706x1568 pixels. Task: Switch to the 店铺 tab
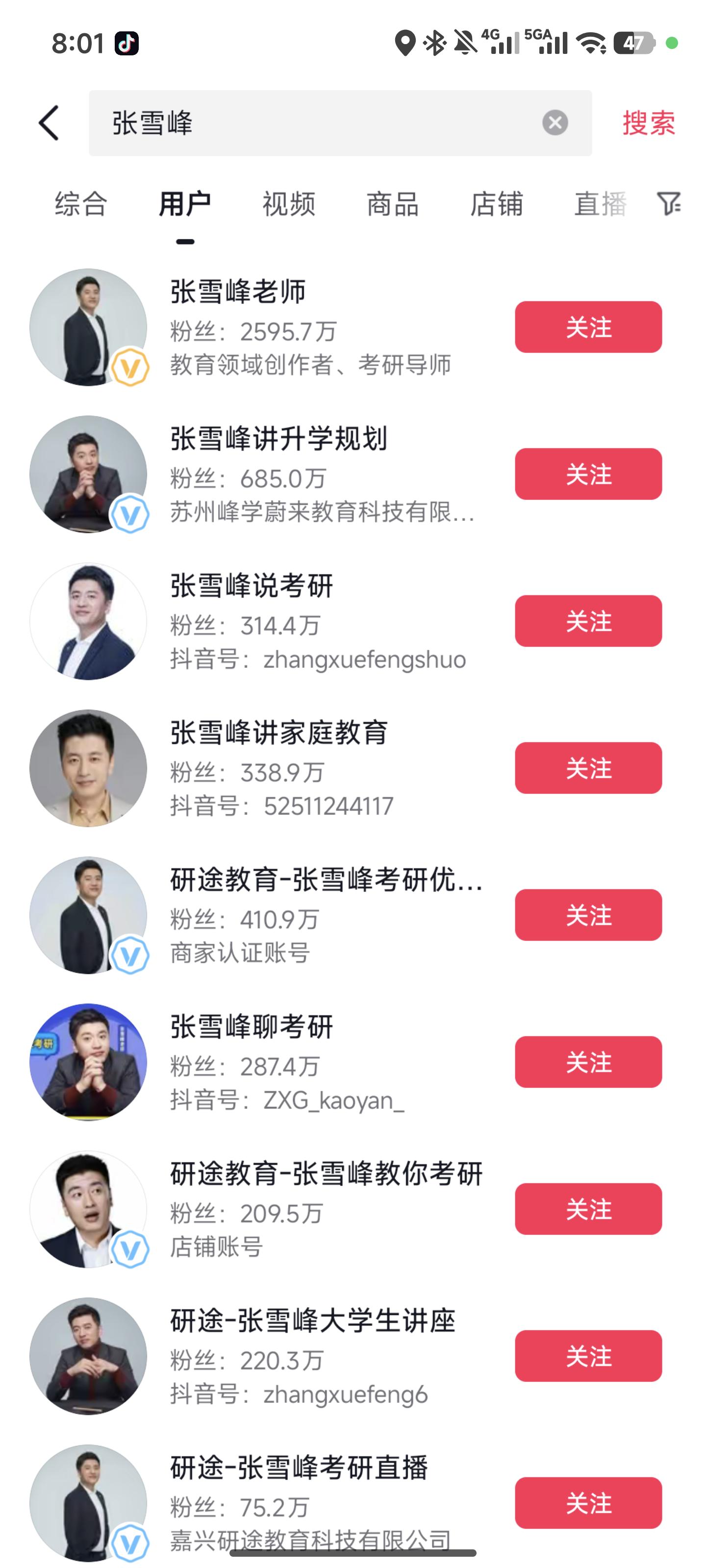497,204
